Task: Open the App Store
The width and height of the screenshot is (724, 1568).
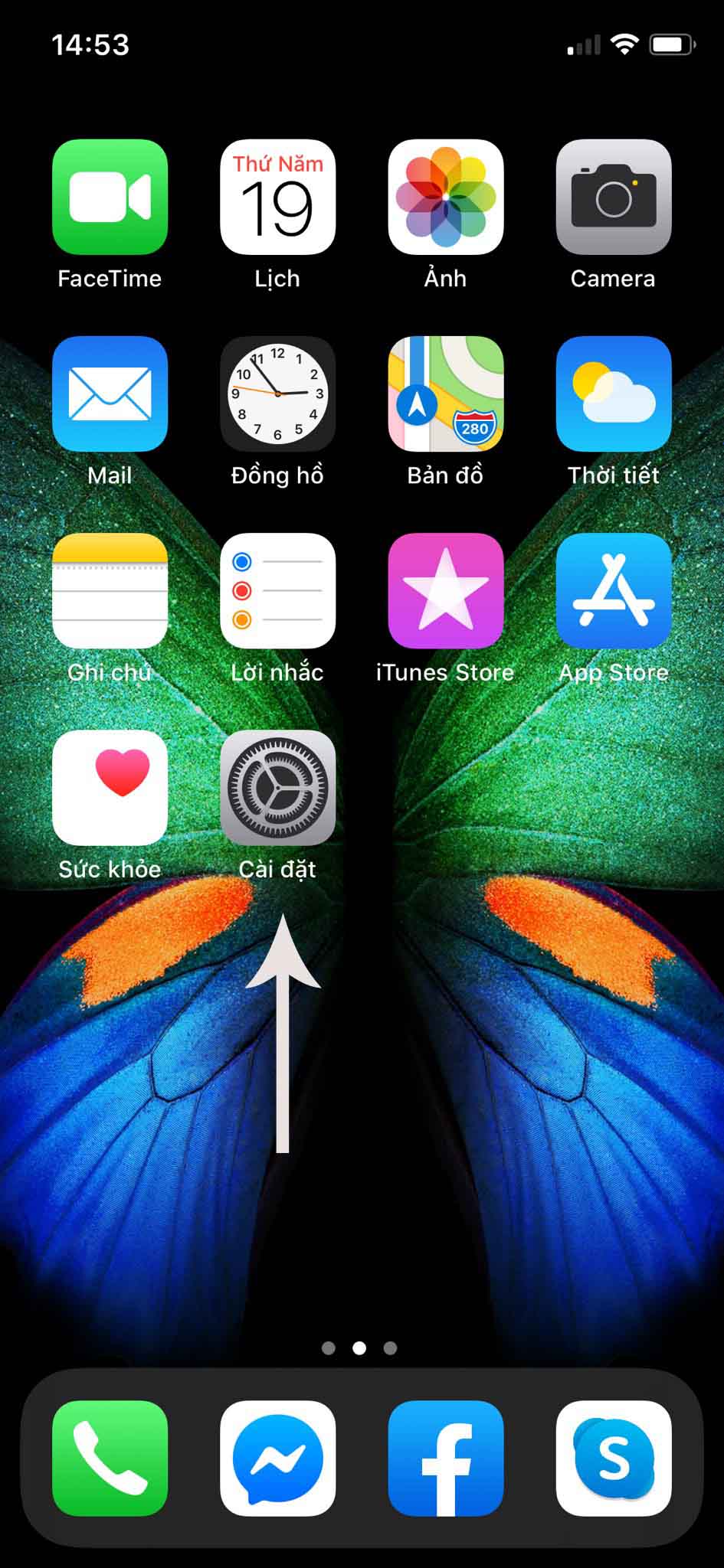Action: click(x=613, y=590)
